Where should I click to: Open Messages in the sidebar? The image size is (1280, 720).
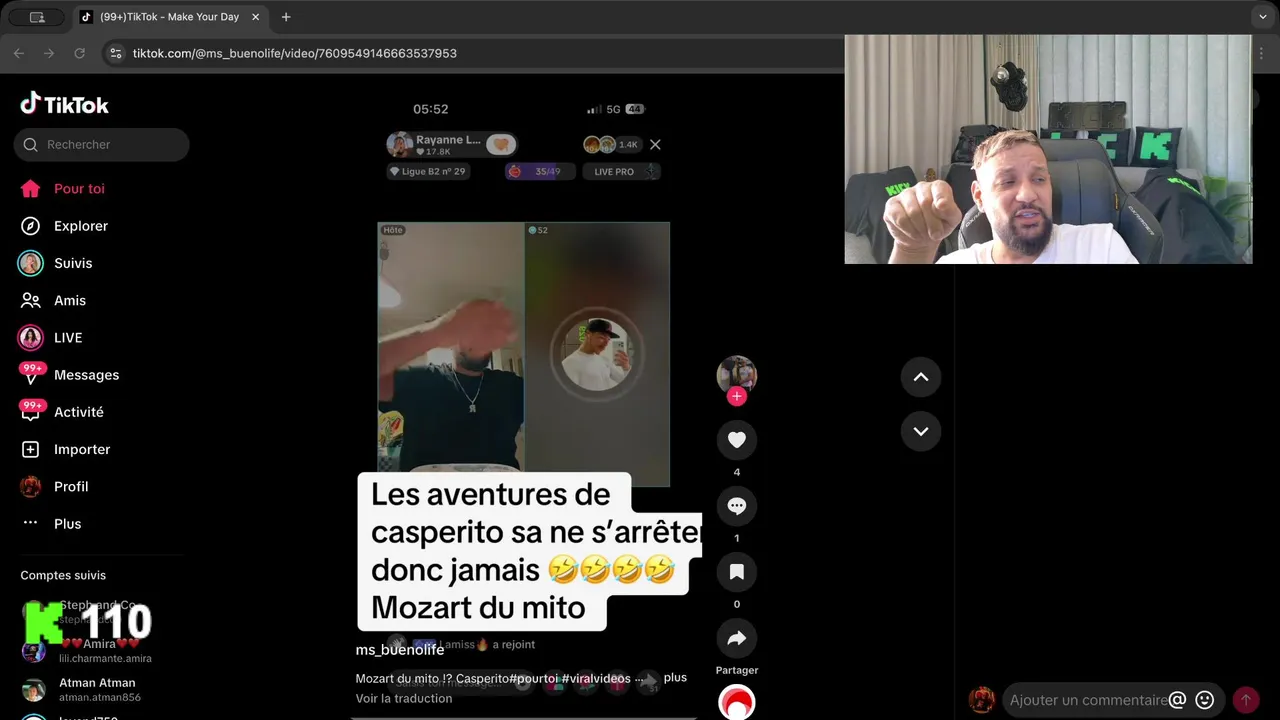(85, 375)
